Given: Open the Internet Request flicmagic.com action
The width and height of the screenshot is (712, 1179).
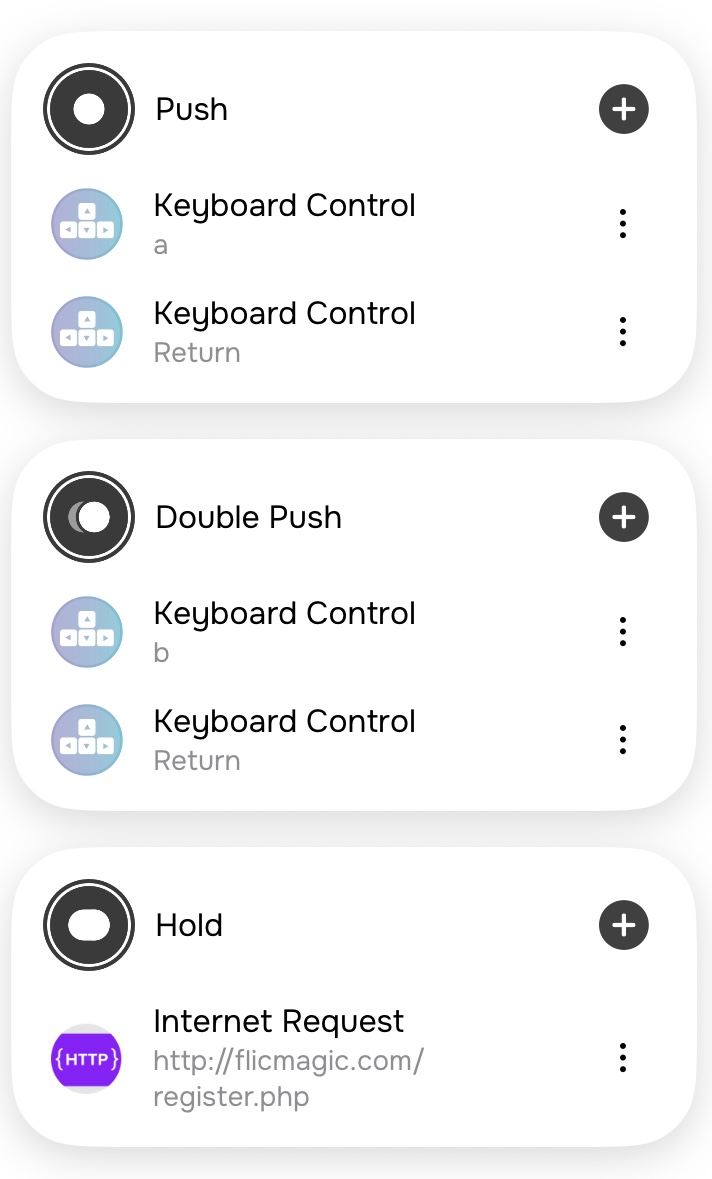Looking at the screenshot, I should tap(288, 1058).
